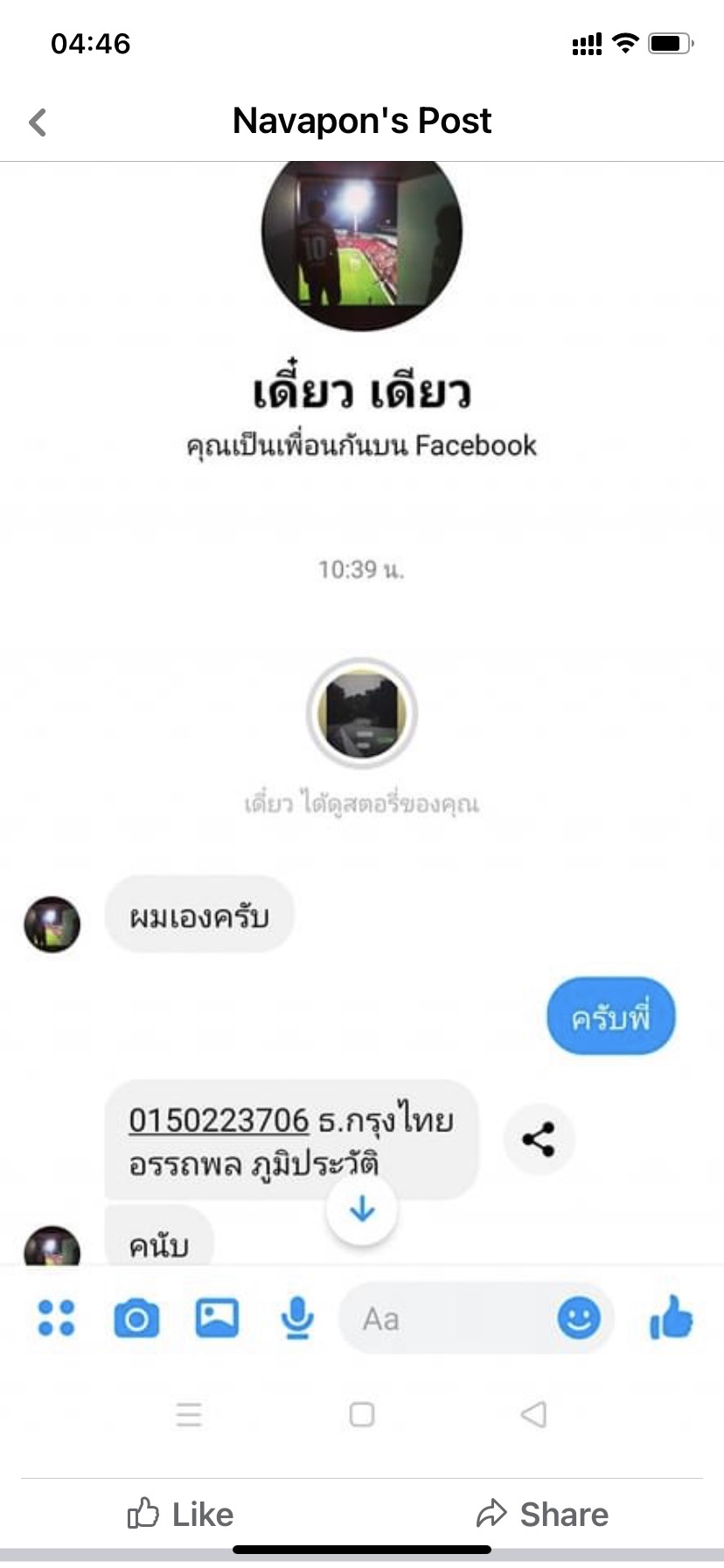This screenshot has width=724, height=1568.
Task: Like Navapon's post
Action: click(x=181, y=1515)
